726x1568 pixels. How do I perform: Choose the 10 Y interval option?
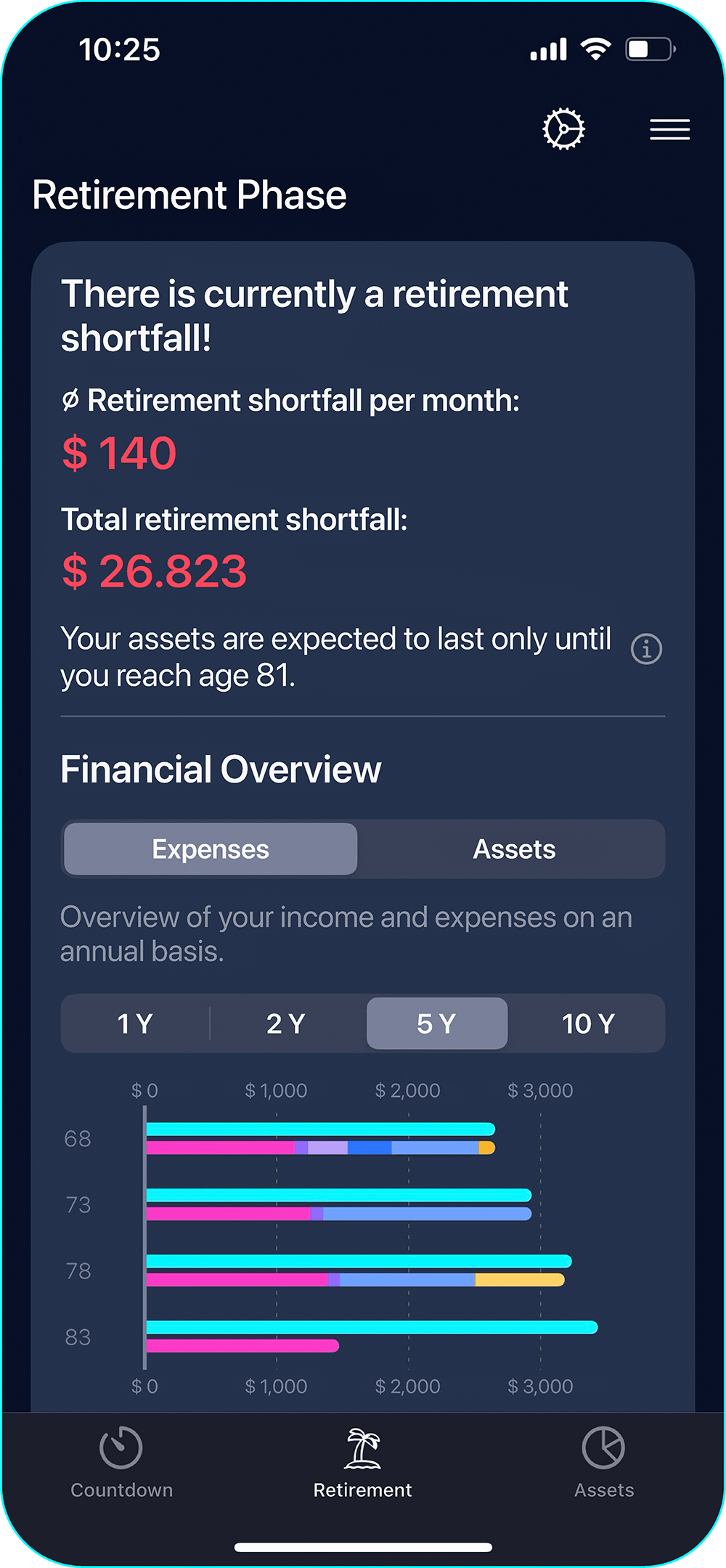(x=589, y=1024)
